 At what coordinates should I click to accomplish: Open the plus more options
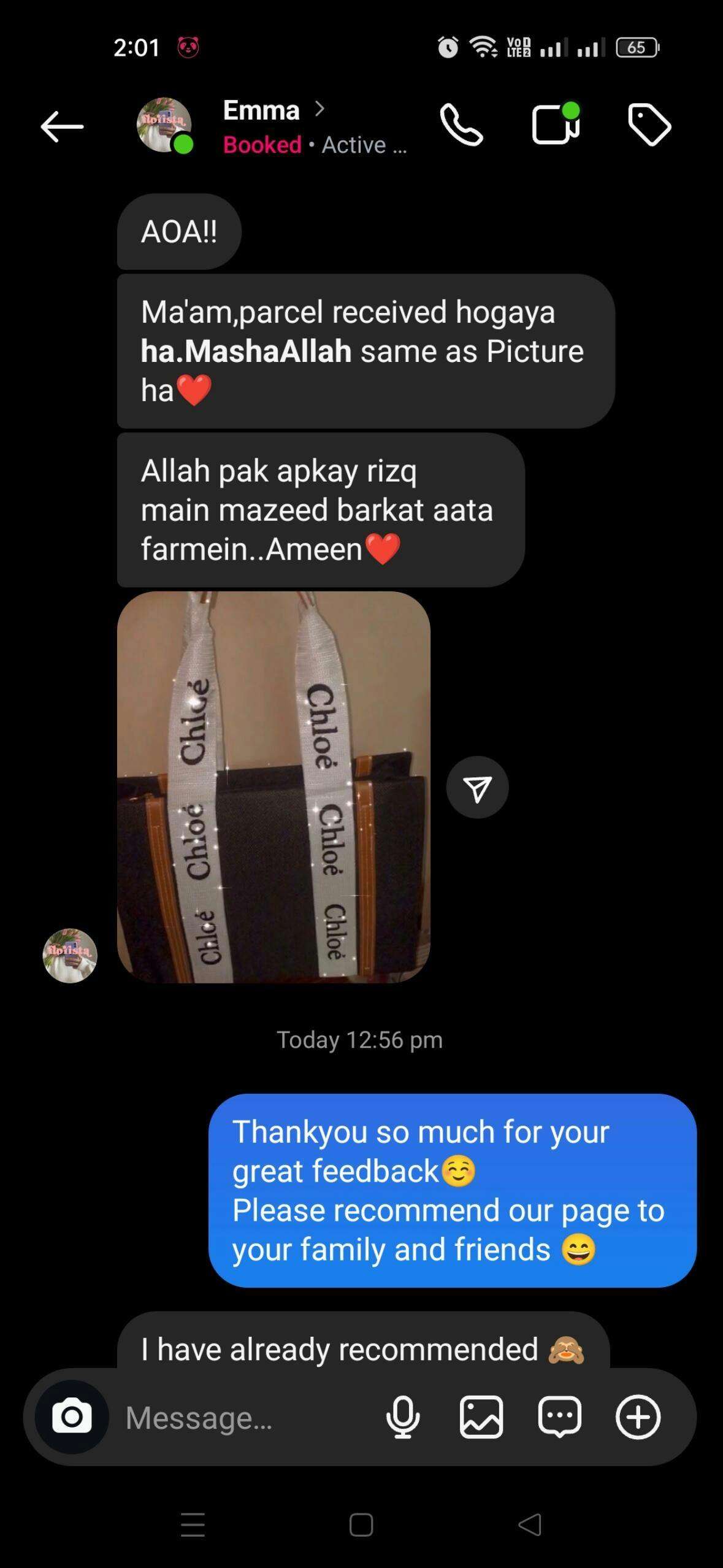[x=638, y=1417]
